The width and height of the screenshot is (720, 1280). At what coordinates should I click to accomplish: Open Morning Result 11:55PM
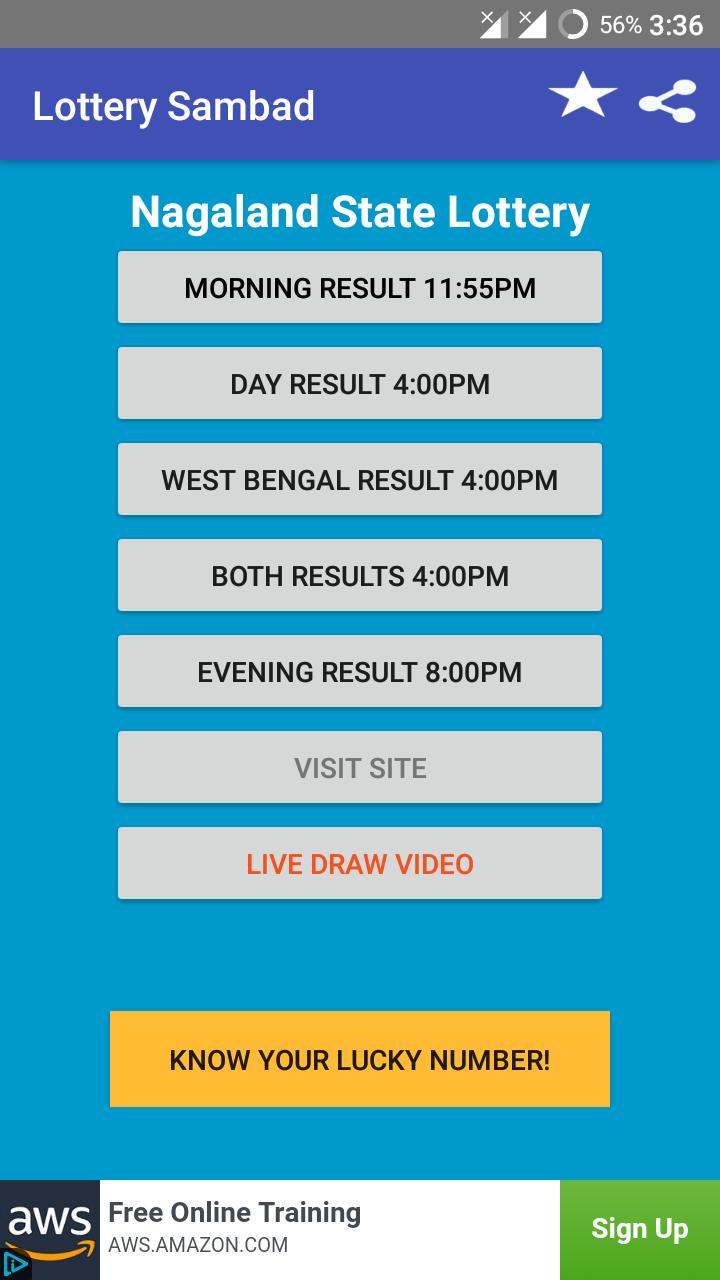pyautogui.click(x=360, y=287)
